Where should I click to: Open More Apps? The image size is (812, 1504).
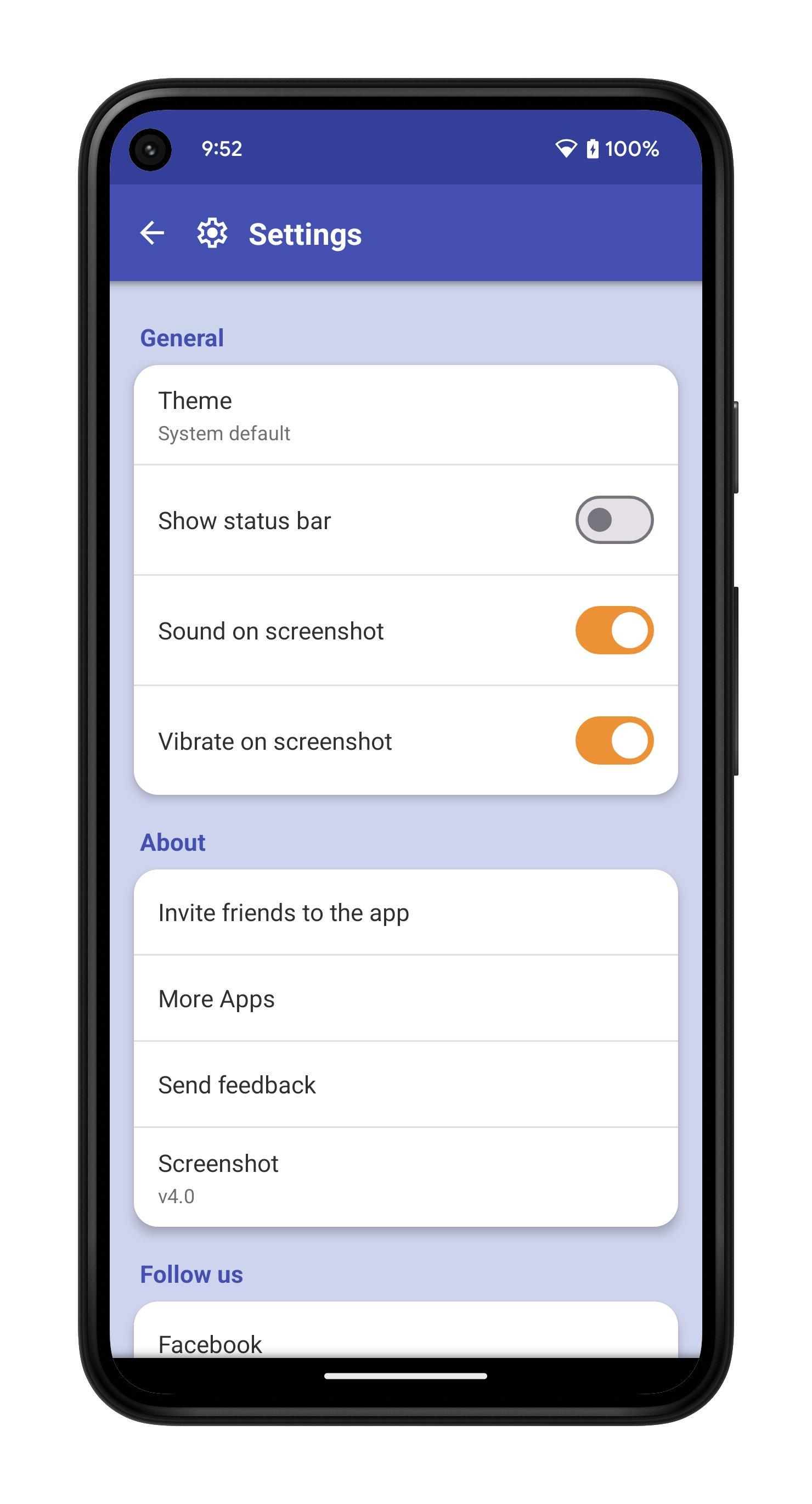pos(405,998)
